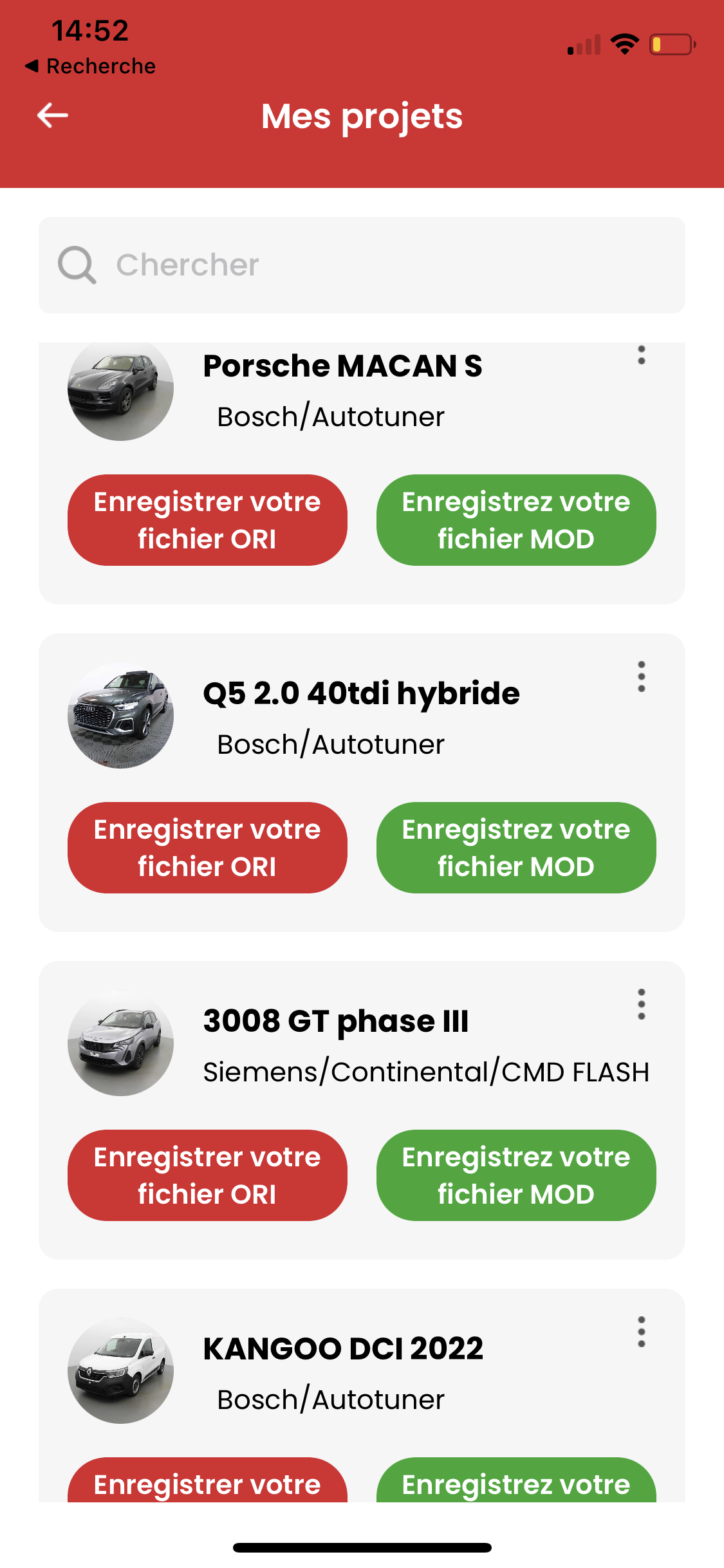Viewport: 724px width, 1568px height.
Task: Return to Recherche app via status bar
Action: [x=91, y=66]
